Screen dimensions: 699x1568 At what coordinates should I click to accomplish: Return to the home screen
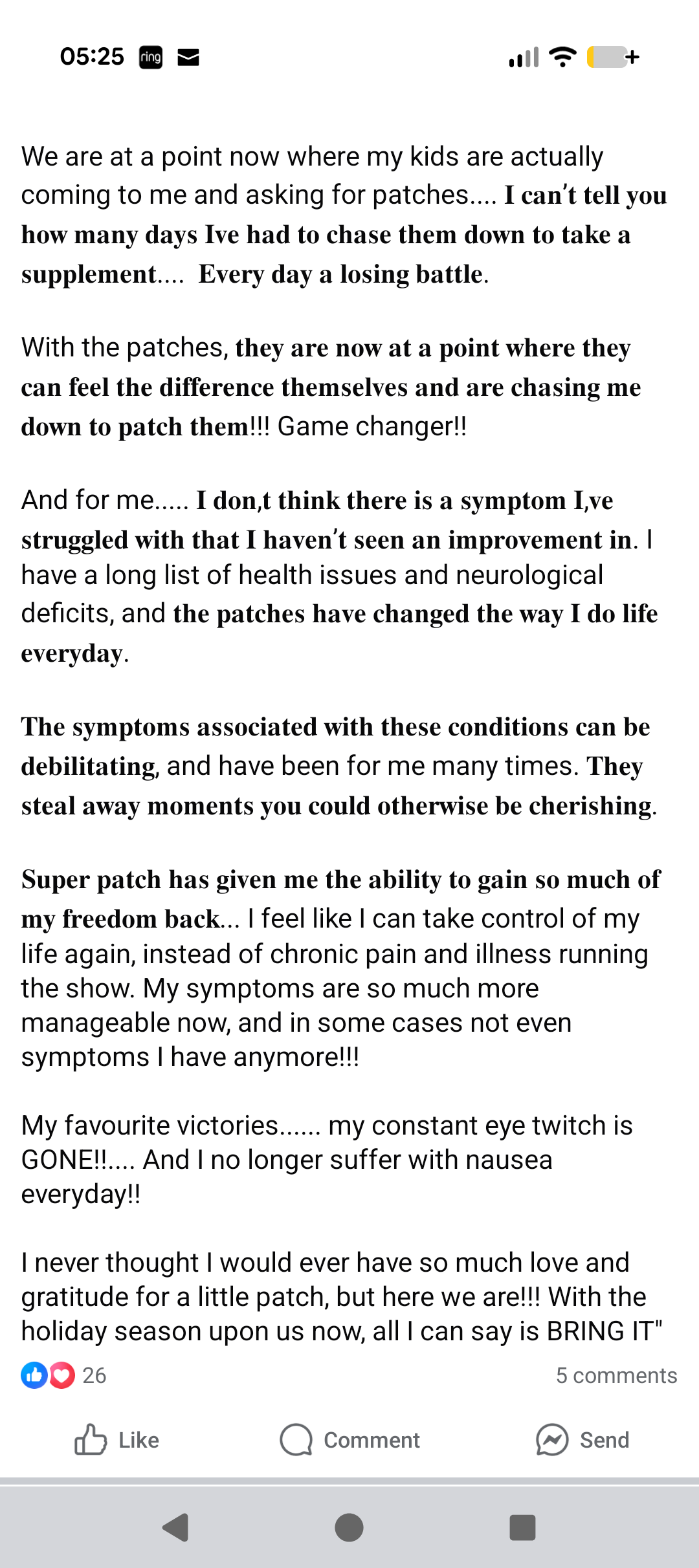(349, 1528)
